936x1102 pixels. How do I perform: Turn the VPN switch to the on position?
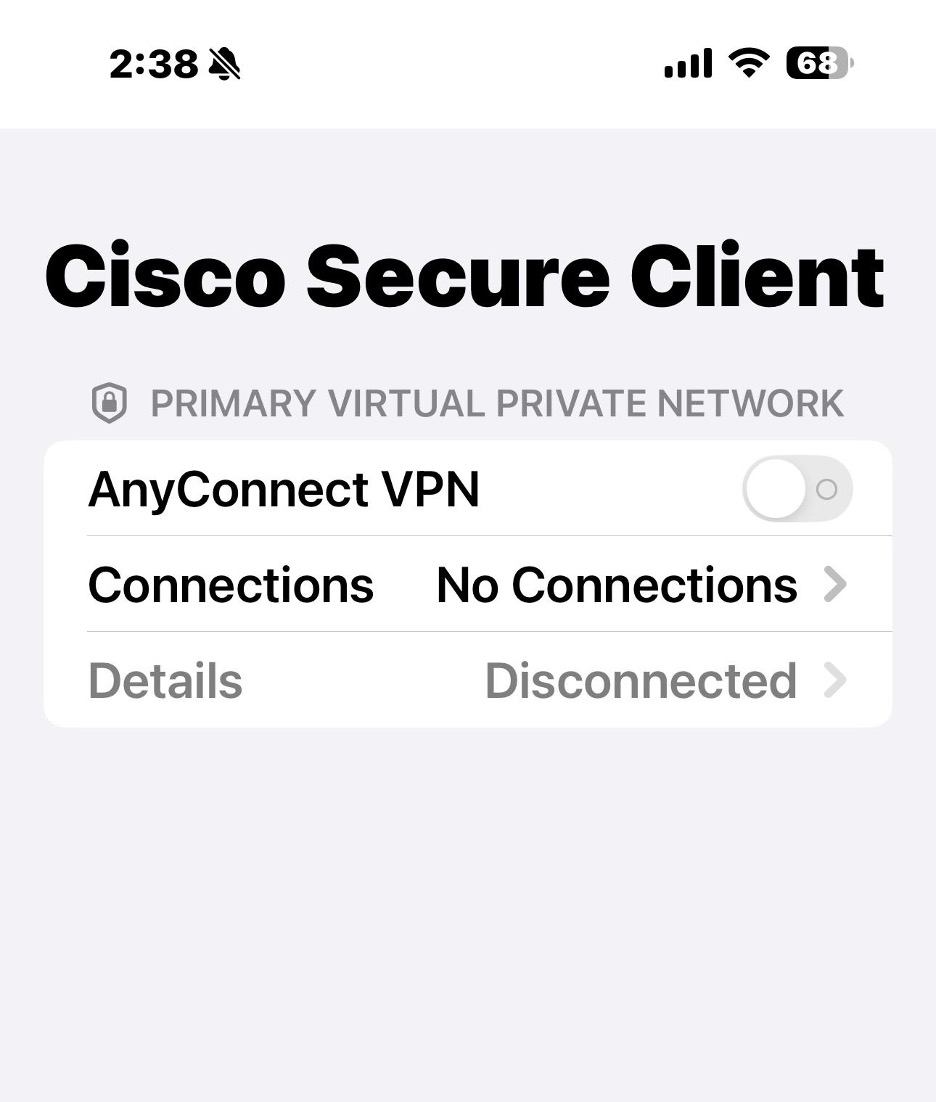[x=797, y=488]
